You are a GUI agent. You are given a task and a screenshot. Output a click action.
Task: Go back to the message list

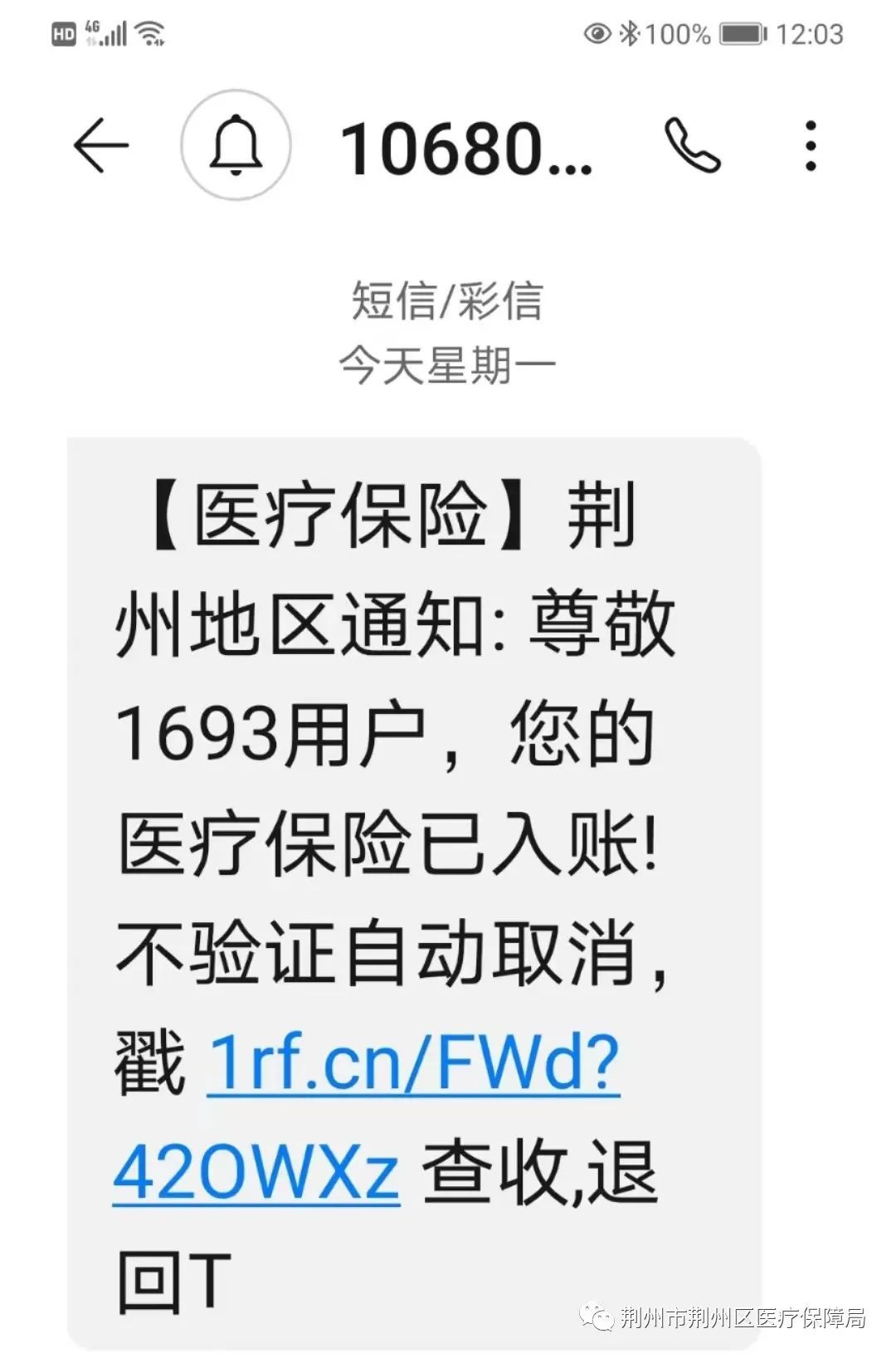101,145
